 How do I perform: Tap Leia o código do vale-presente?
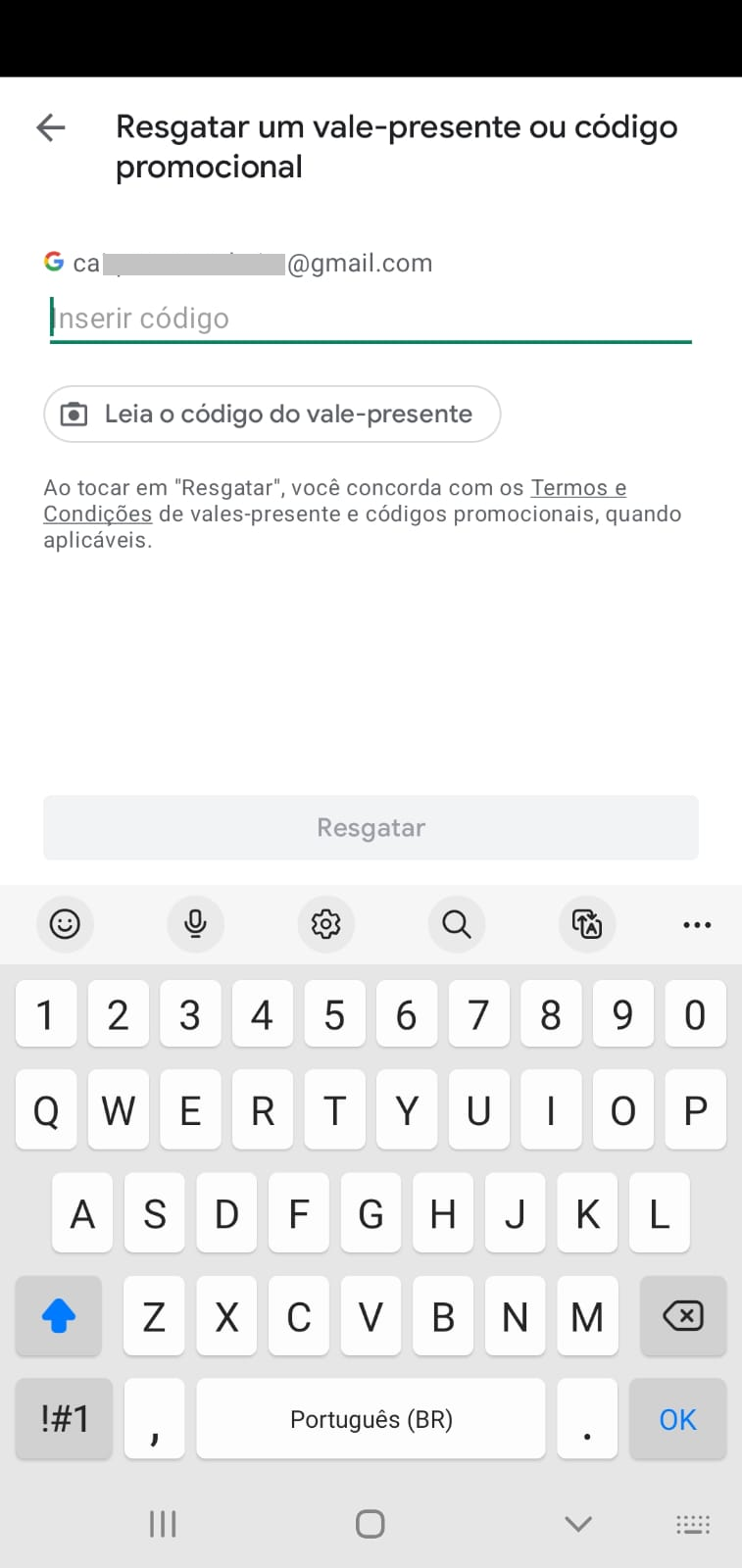tap(272, 414)
